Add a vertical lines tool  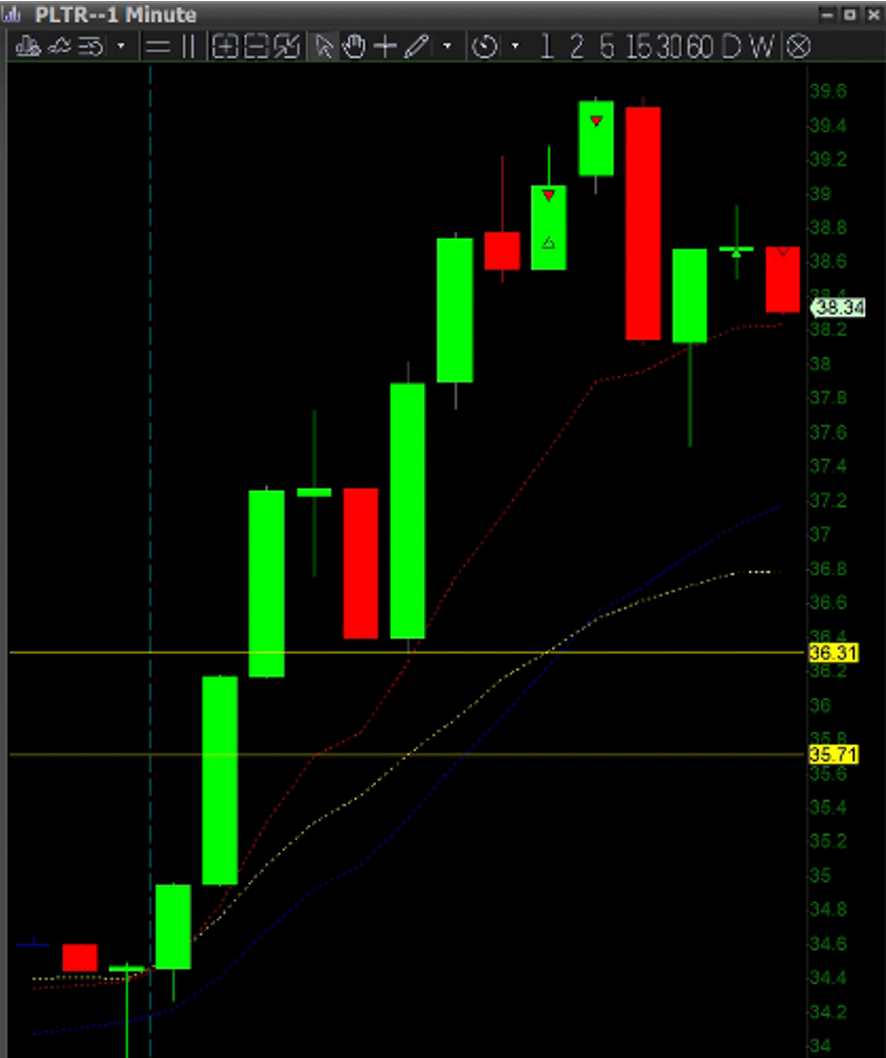pos(188,47)
